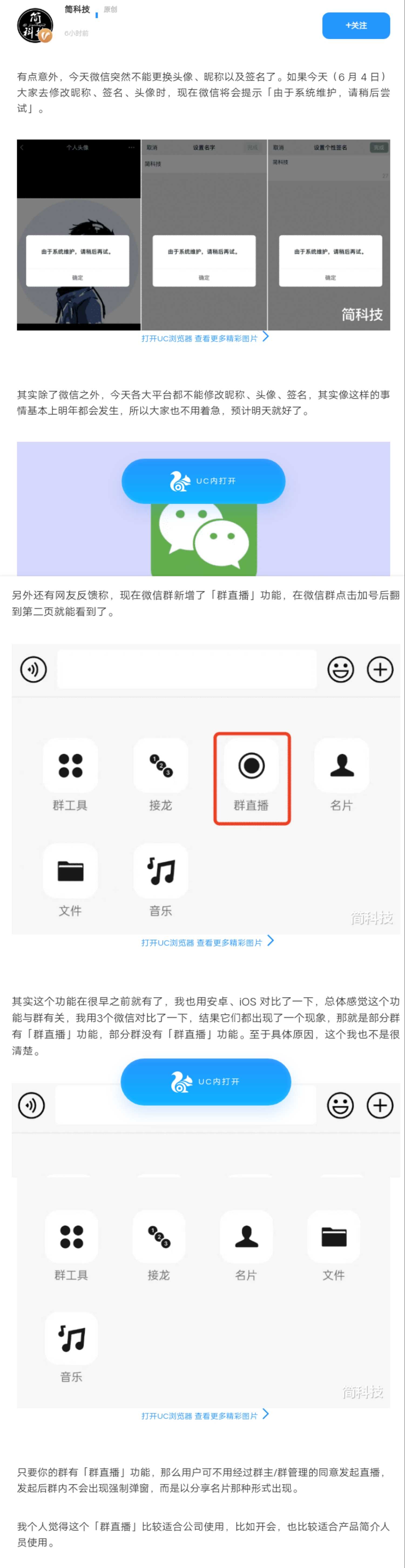
Task: Tap UC内打开 over the WeChat logo image
Action: pyautogui.click(x=203, y=481)
